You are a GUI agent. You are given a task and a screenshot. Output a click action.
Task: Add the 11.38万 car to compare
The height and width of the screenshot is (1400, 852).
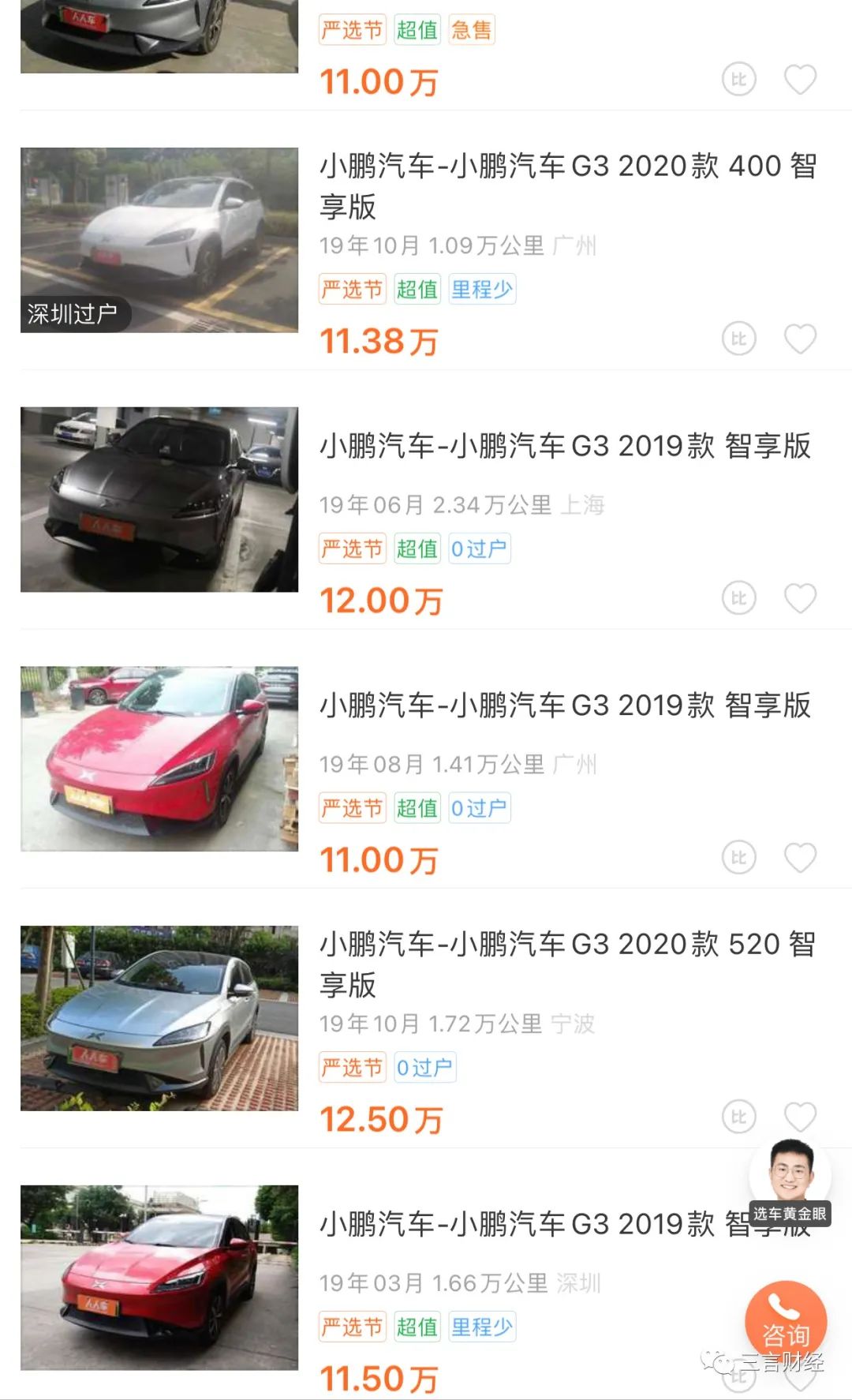[739, 339]
